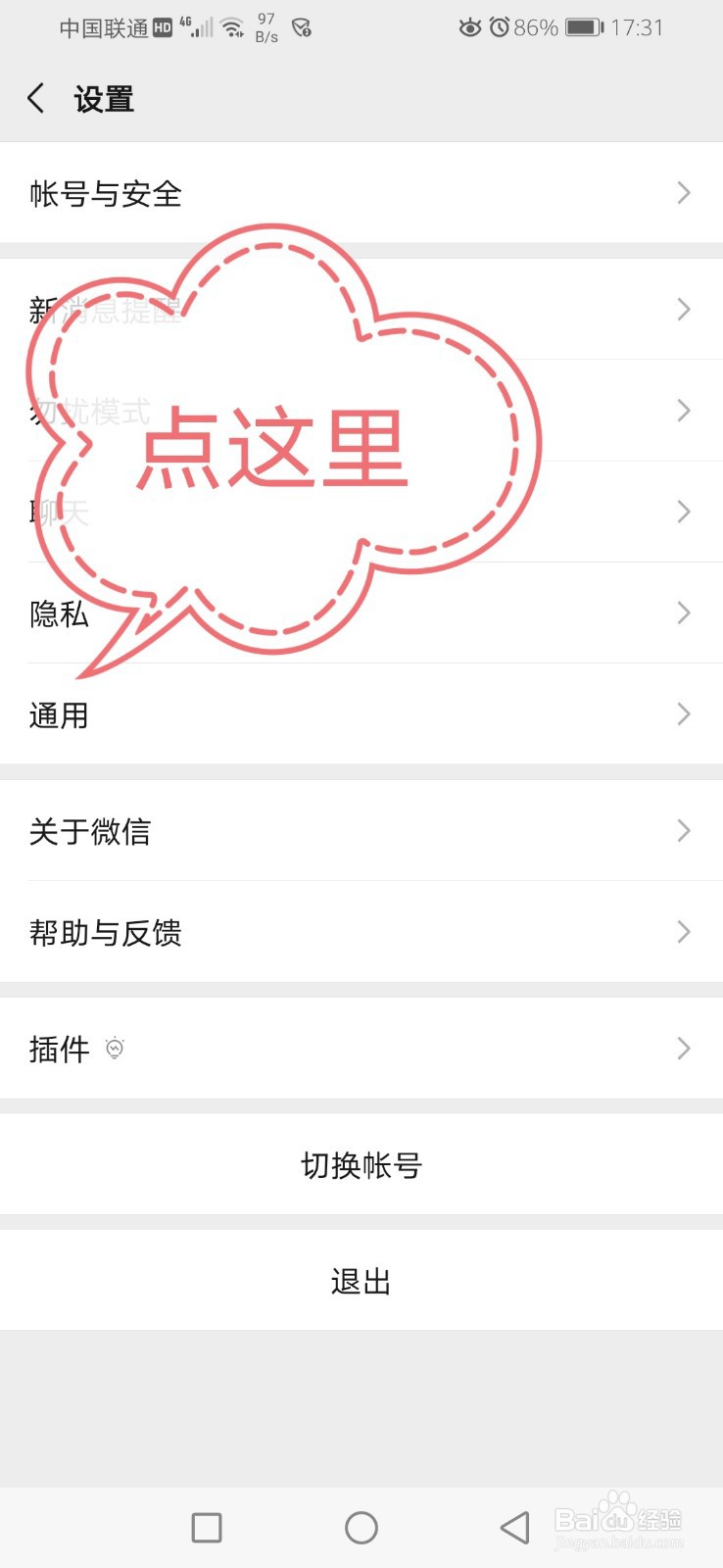Expand the chevron on 帐号与安全 row
Screen dimensions: 723x1568
pyautogui.click(x=683, y=193)
